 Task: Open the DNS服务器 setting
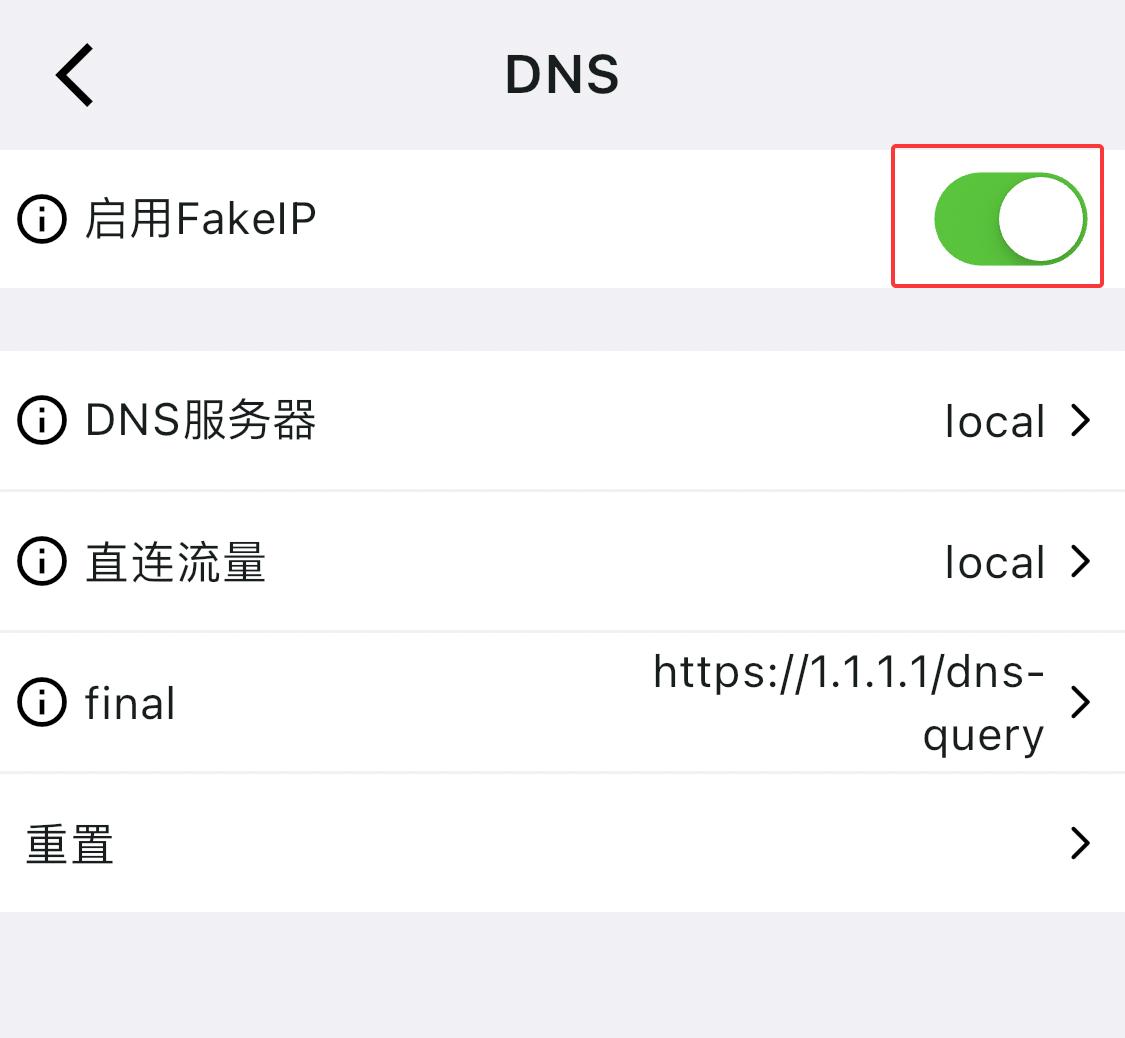tap(562, 421)
